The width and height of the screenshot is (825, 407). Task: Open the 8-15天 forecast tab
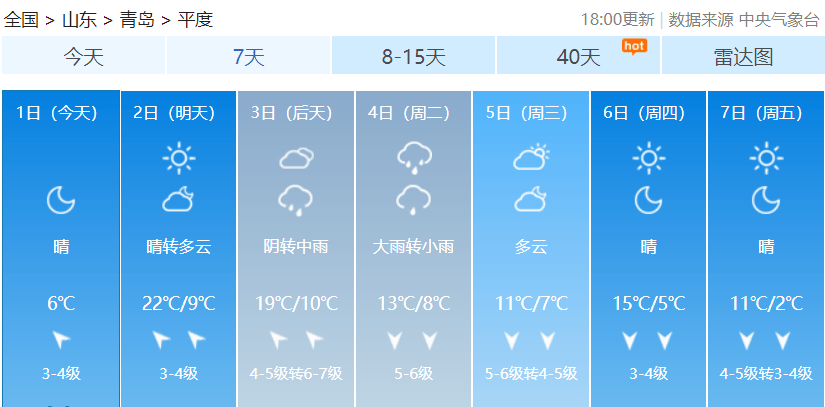413,57
